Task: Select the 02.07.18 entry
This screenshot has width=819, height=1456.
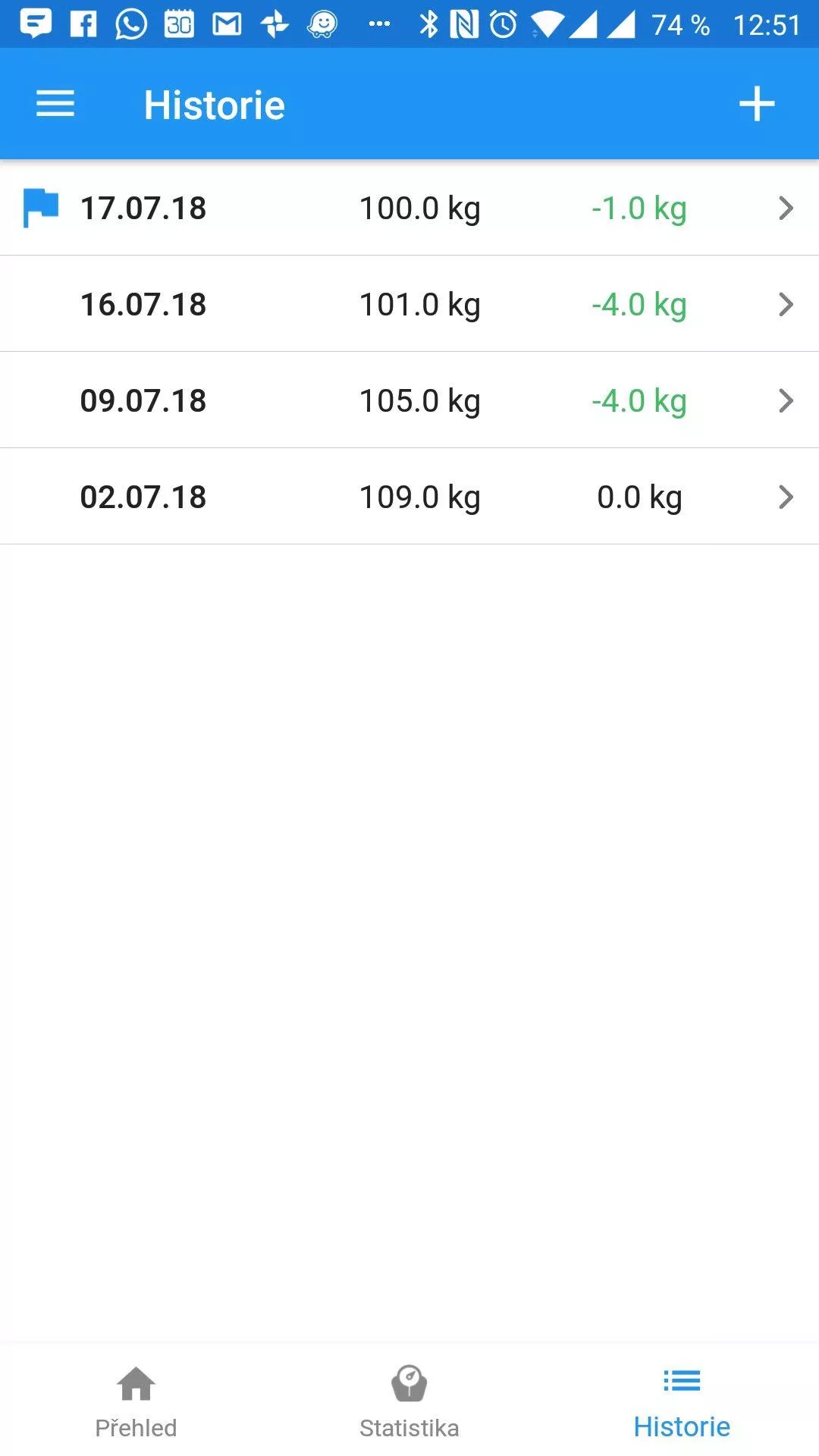Action: (409, 497)
